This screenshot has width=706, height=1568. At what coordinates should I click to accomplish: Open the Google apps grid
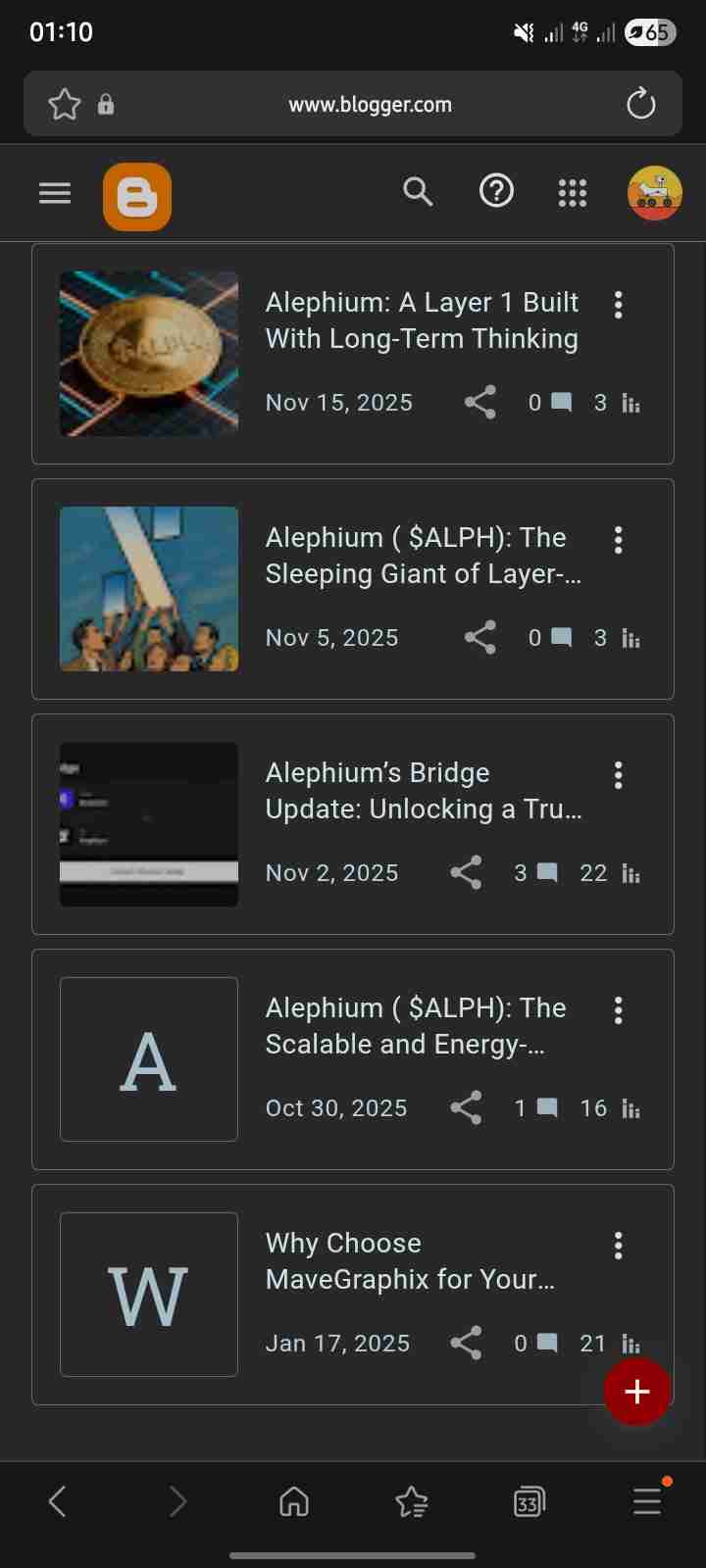(572, 192)
